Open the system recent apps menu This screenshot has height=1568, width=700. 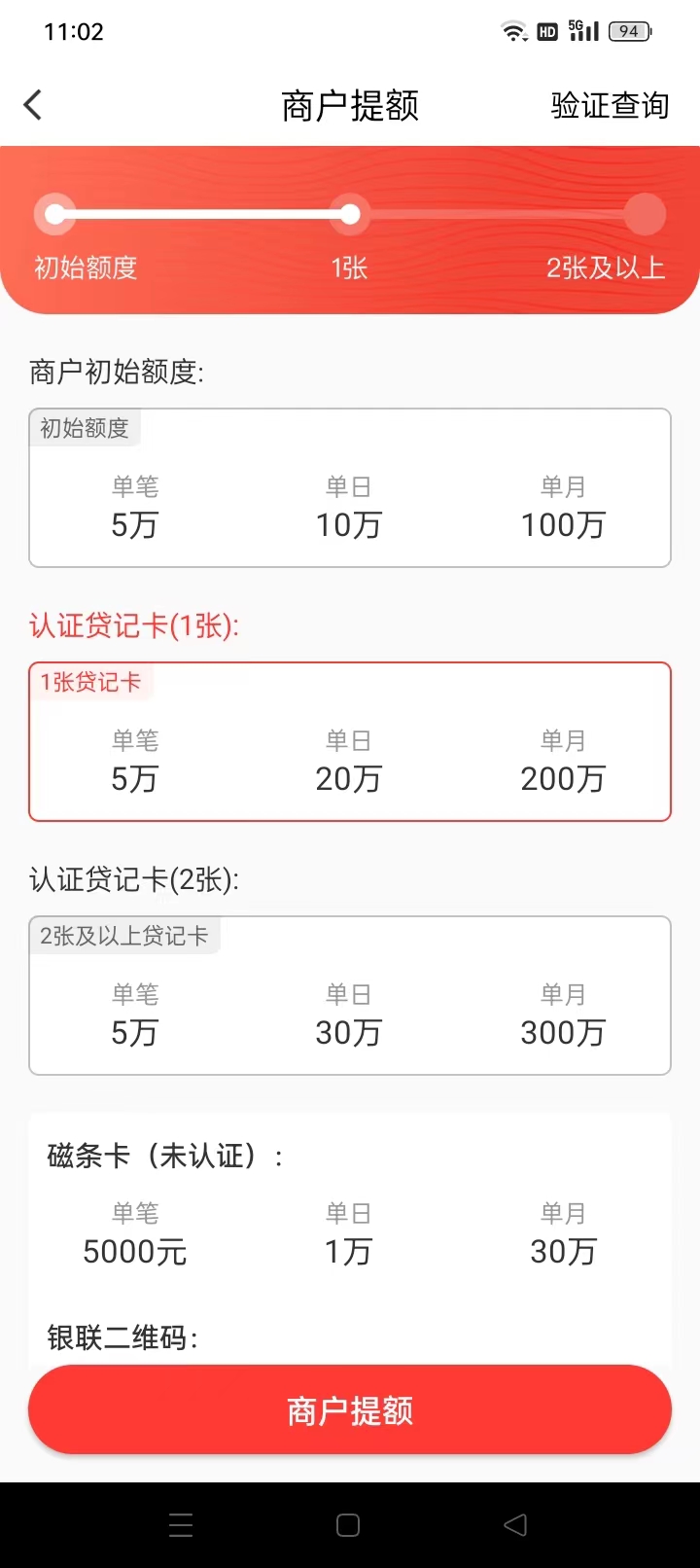pos(181,1525)
